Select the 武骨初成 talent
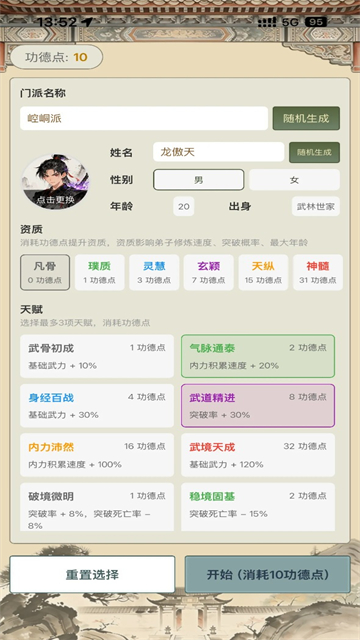Image resolution: width=360 pixels, height=640 pixels. [97, 356]
